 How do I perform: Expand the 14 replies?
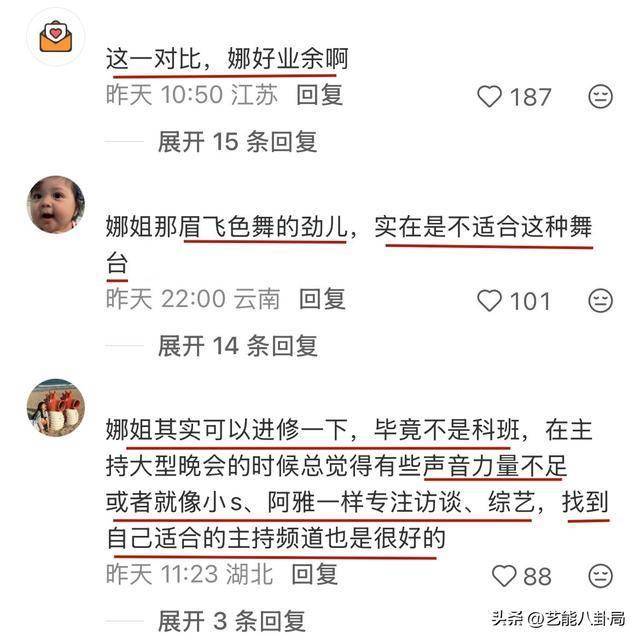click(x=237, y=346)
